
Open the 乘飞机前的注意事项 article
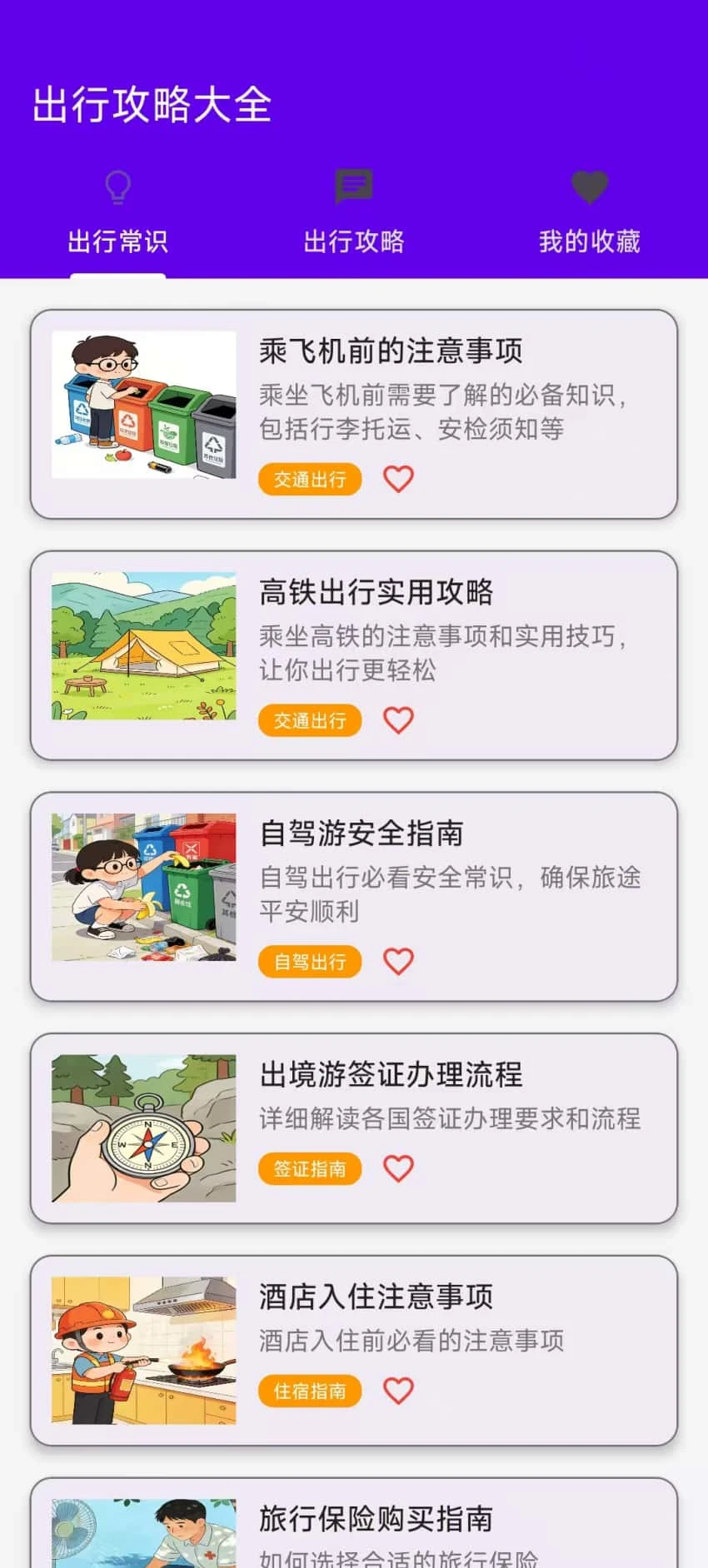click(391, 351)
